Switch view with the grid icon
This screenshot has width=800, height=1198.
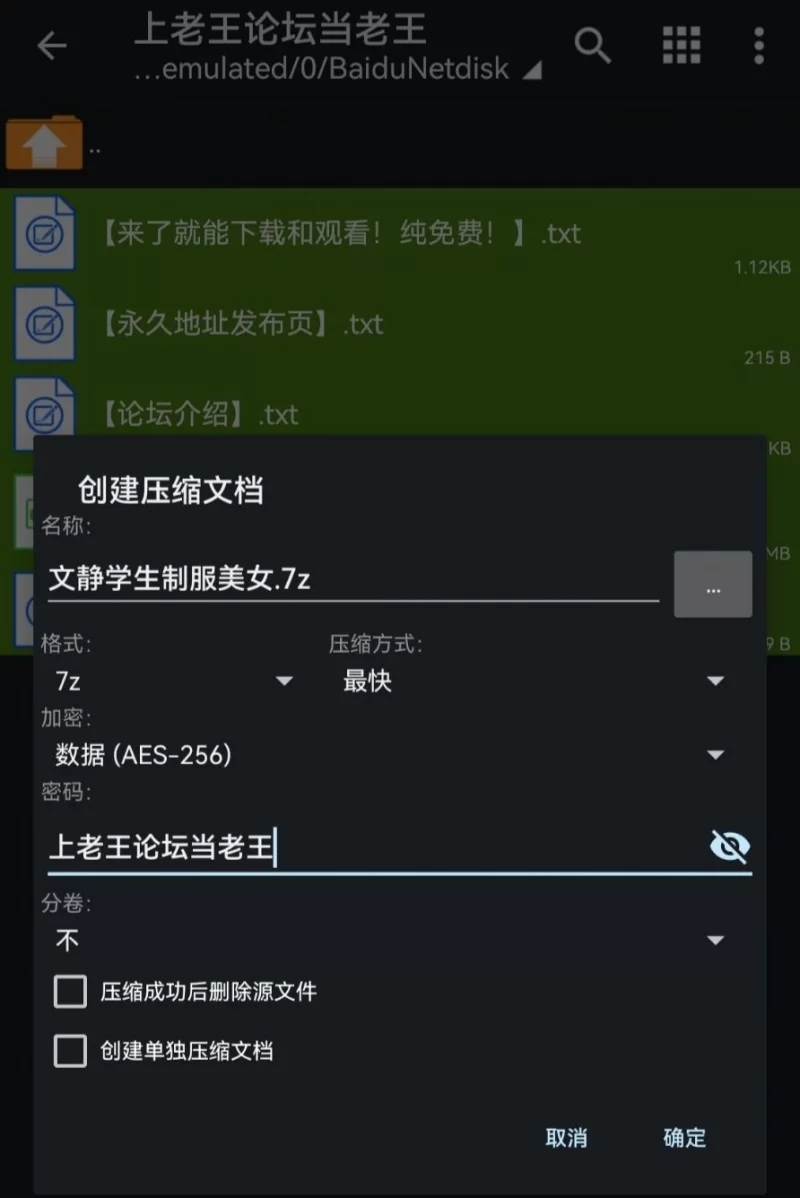point(681,45)
